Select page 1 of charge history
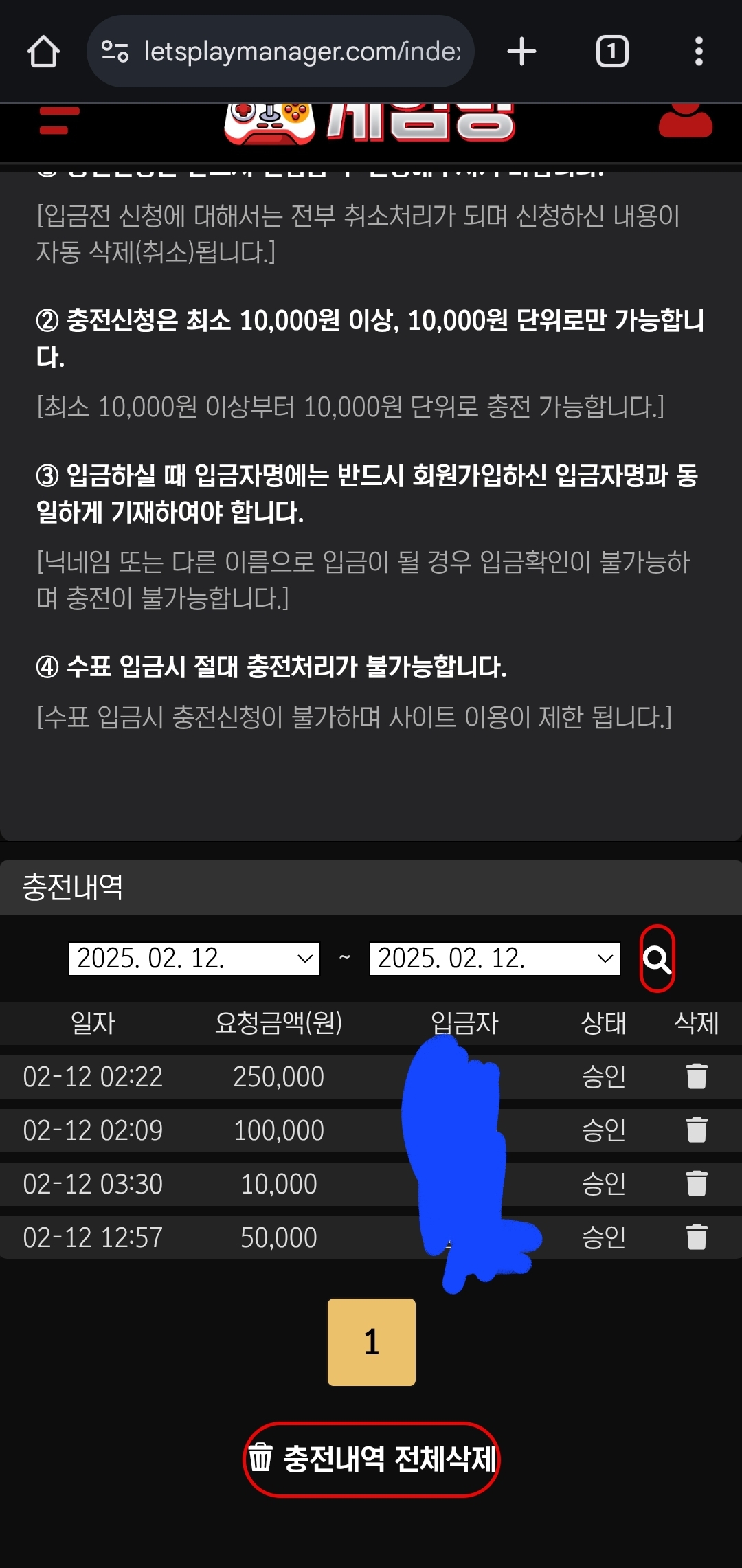 (372, 1342)
